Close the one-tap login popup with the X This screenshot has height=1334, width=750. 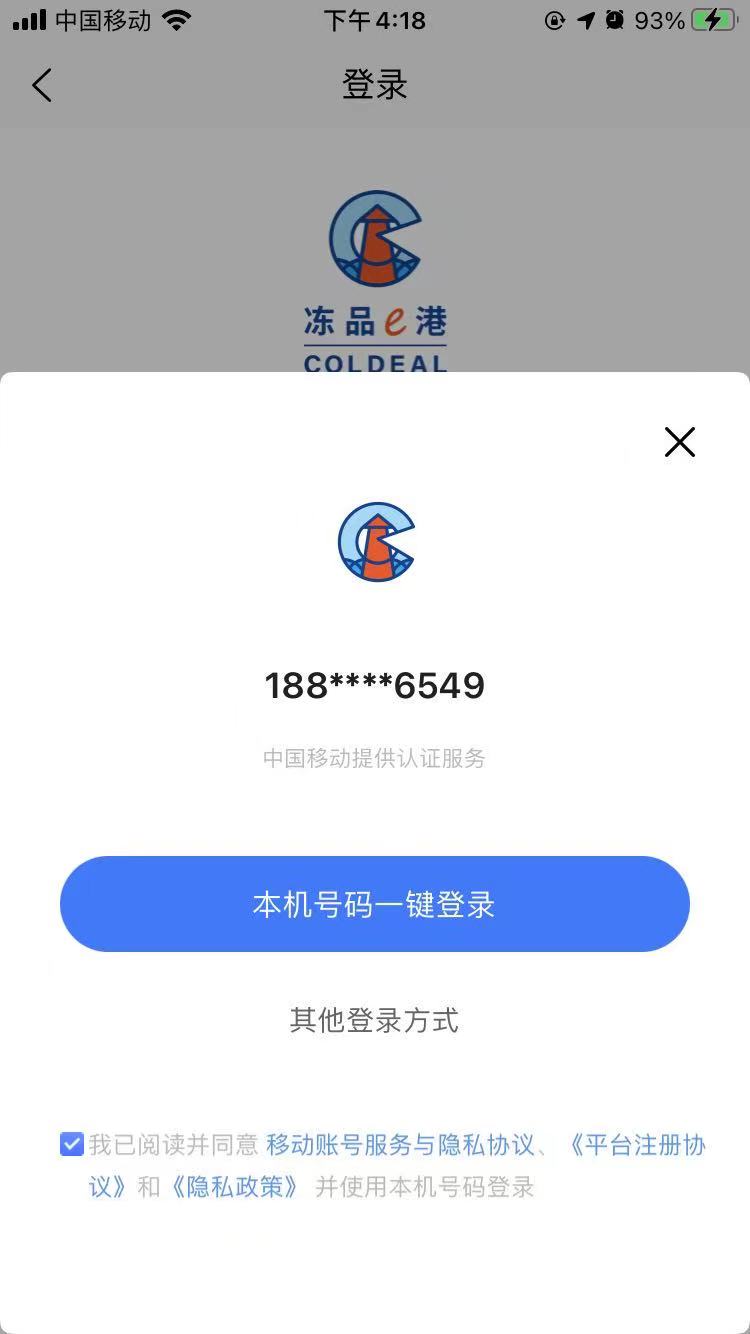pos(679,442)
